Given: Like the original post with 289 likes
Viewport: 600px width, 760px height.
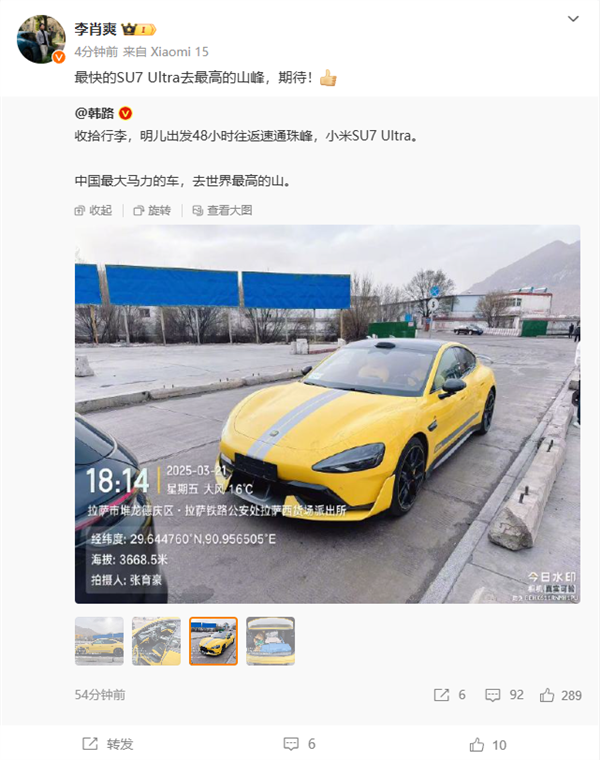Looking at the screenshot, I should 559,694.
